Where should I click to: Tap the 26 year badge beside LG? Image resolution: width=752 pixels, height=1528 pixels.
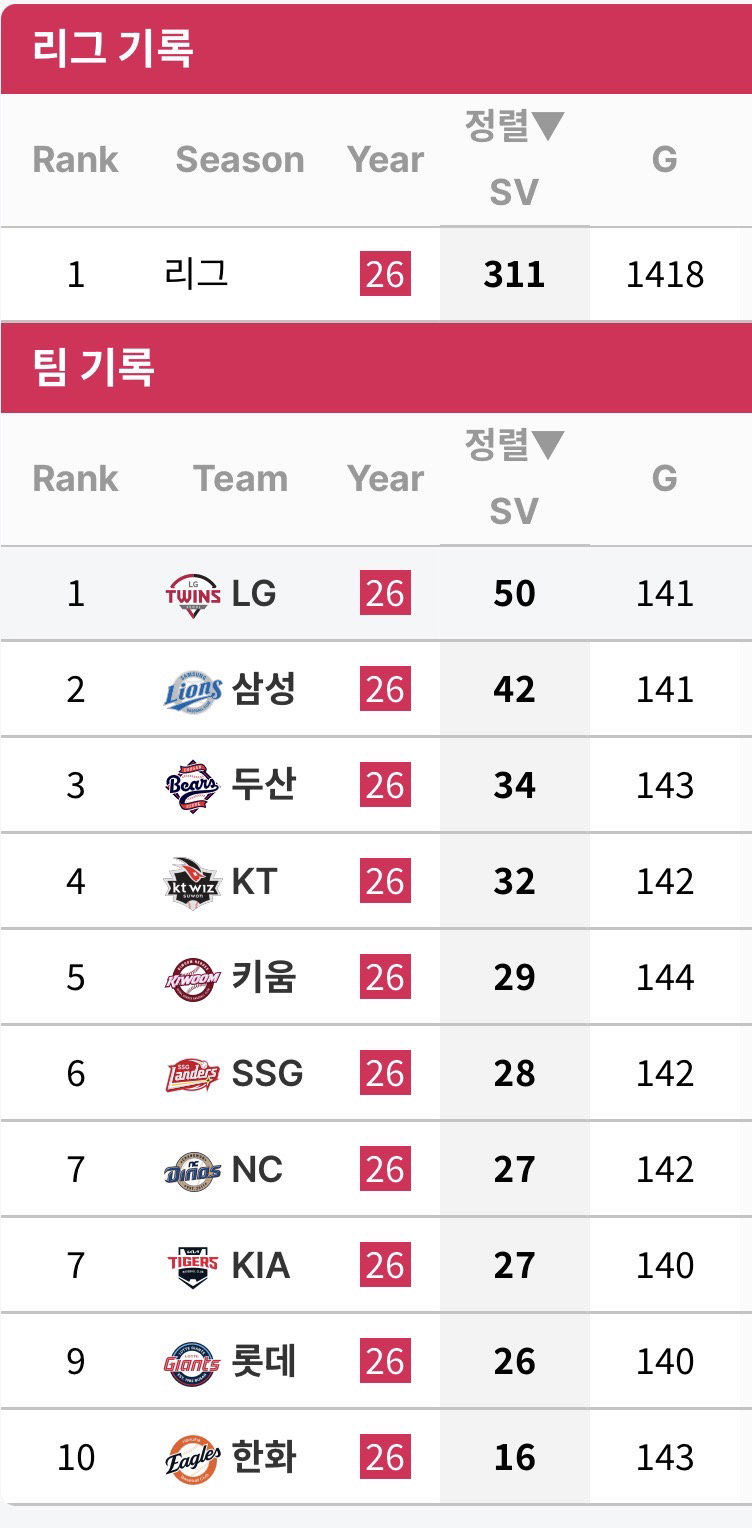(385, 594)
